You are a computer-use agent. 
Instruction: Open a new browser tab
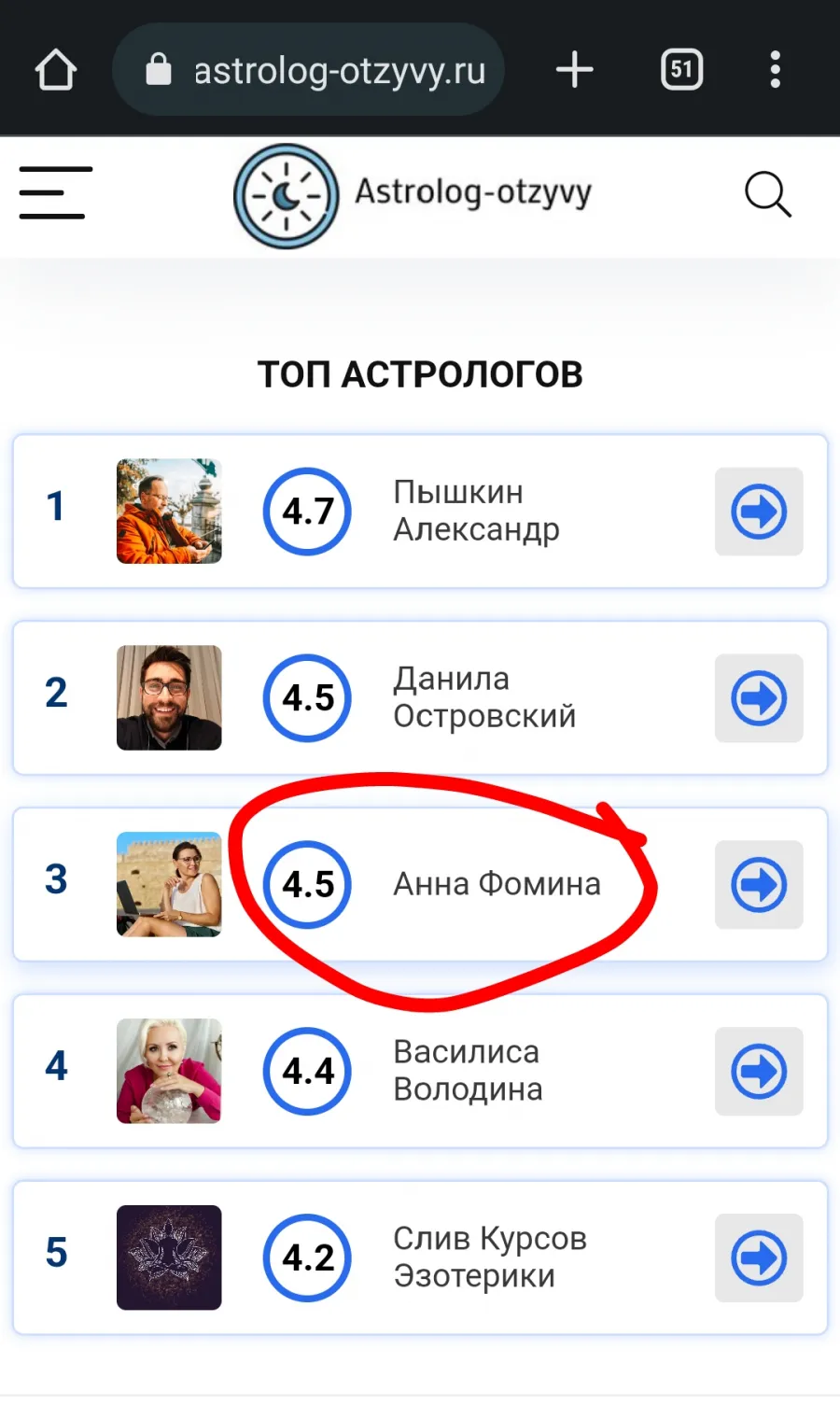[x=575, y=70]
